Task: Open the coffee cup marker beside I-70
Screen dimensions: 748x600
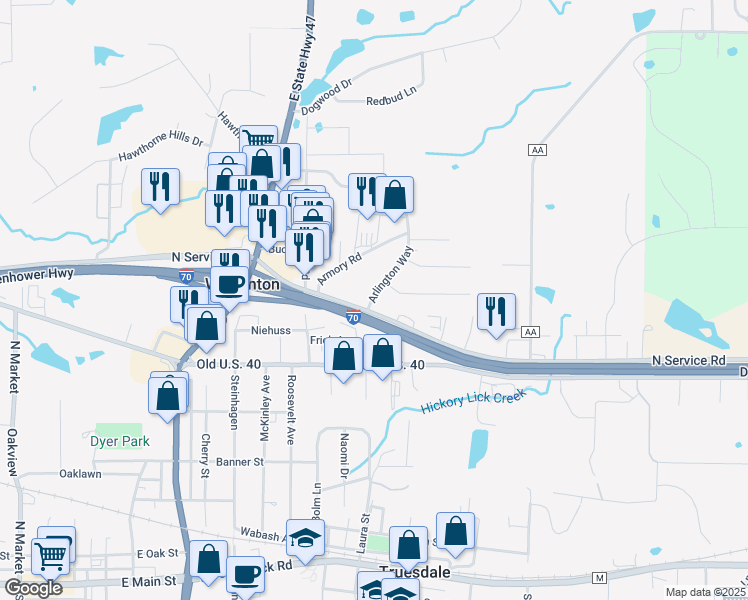Action: (230, 285)
